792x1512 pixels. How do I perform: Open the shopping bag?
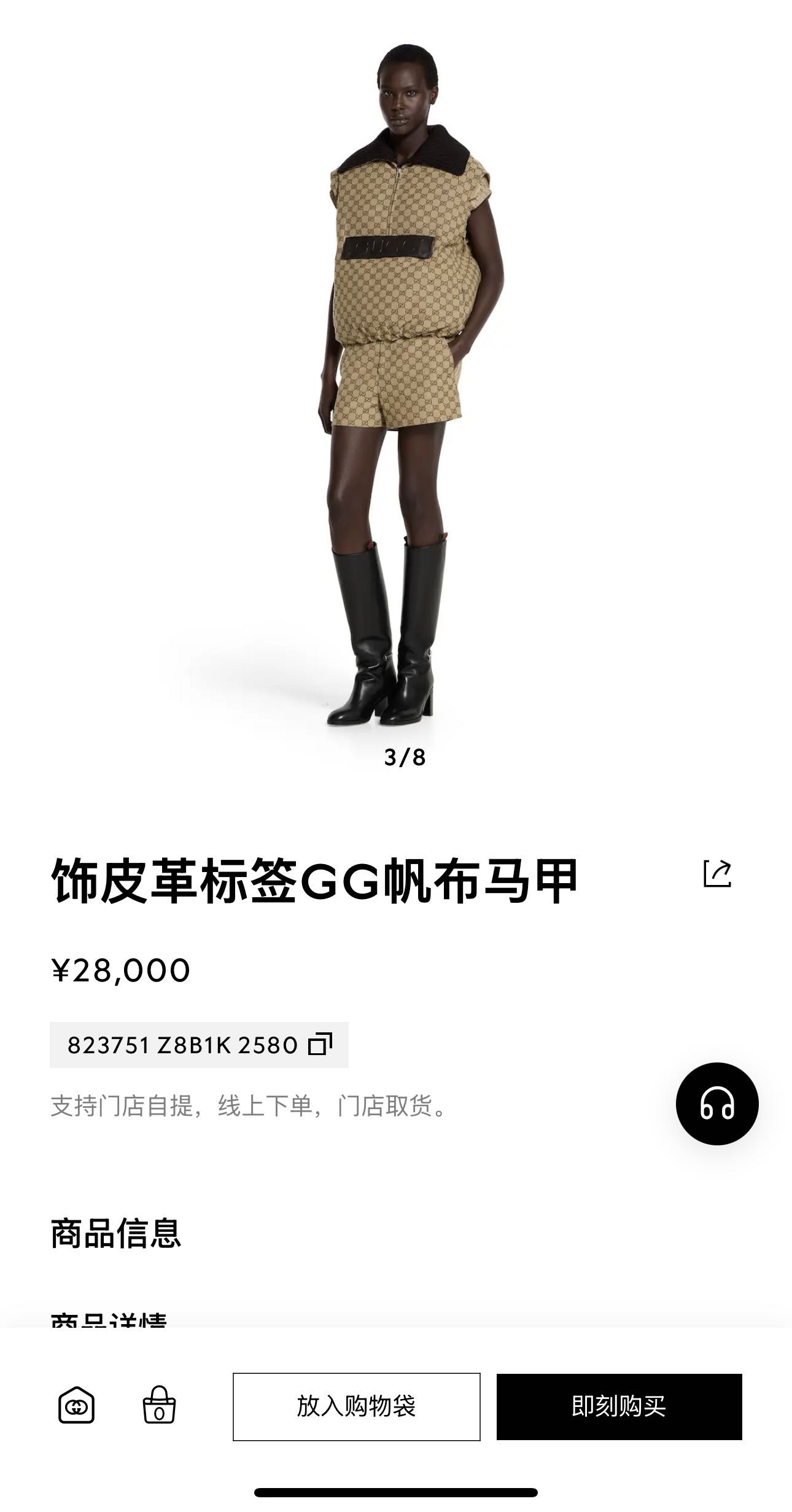[x=159, y=1405]
